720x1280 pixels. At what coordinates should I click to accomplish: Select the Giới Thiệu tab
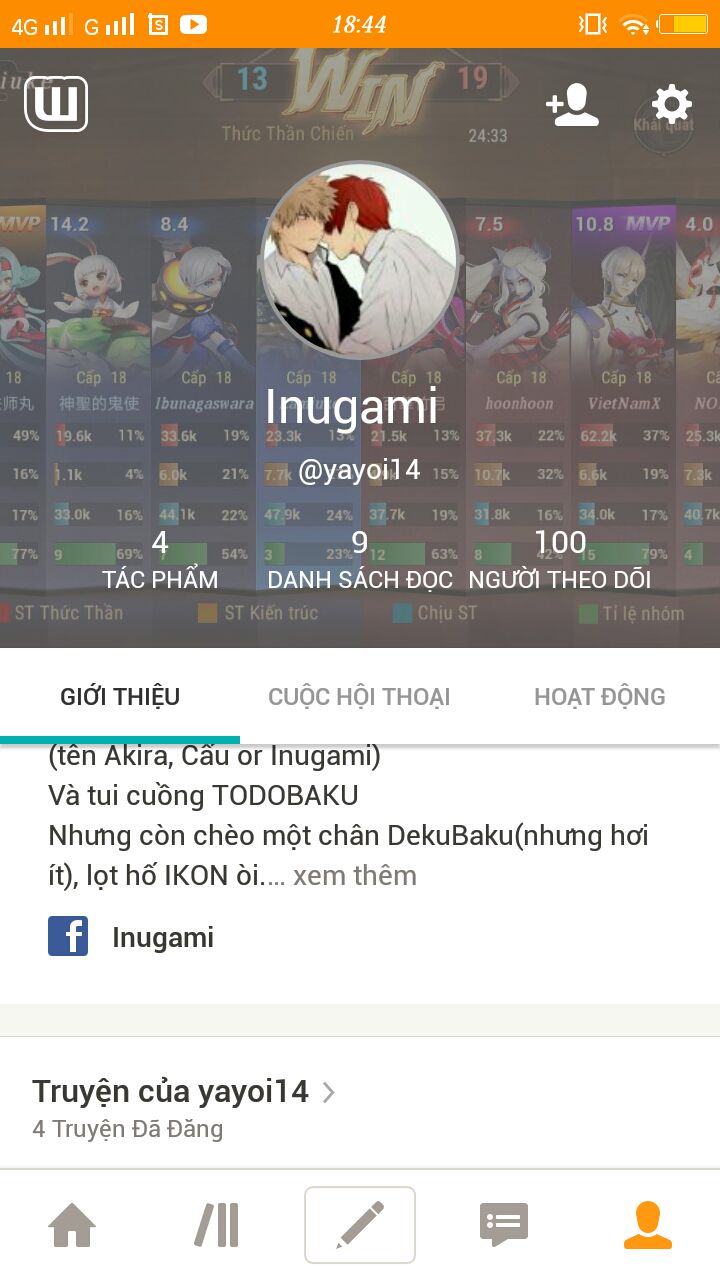(120, 697)
